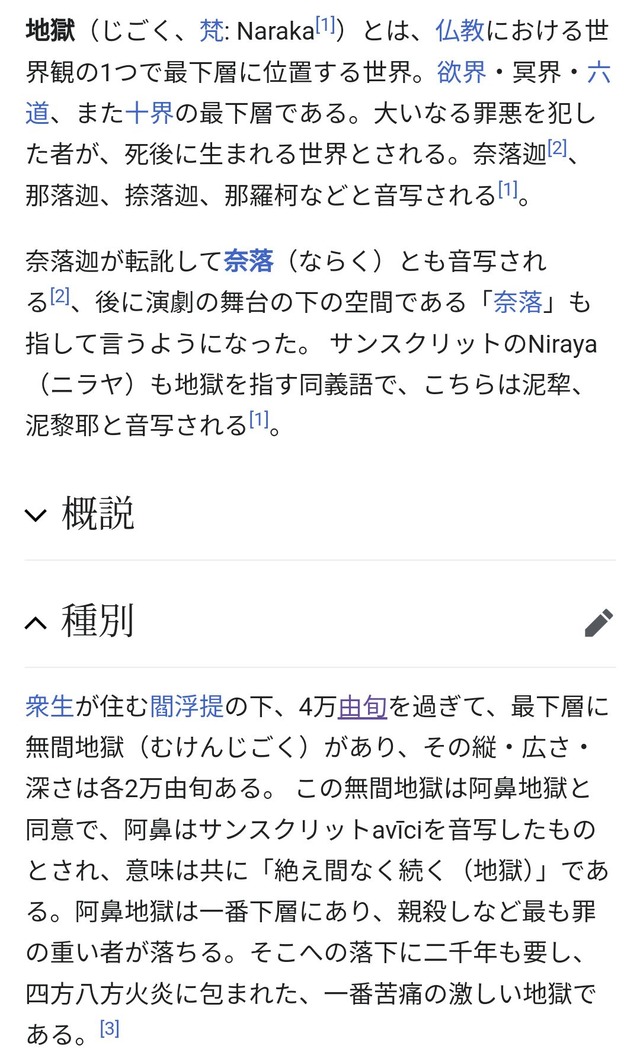Open footnote [3] reference
The image size is (640, 1055).
pyautogui.click(x=109, y=1027)
